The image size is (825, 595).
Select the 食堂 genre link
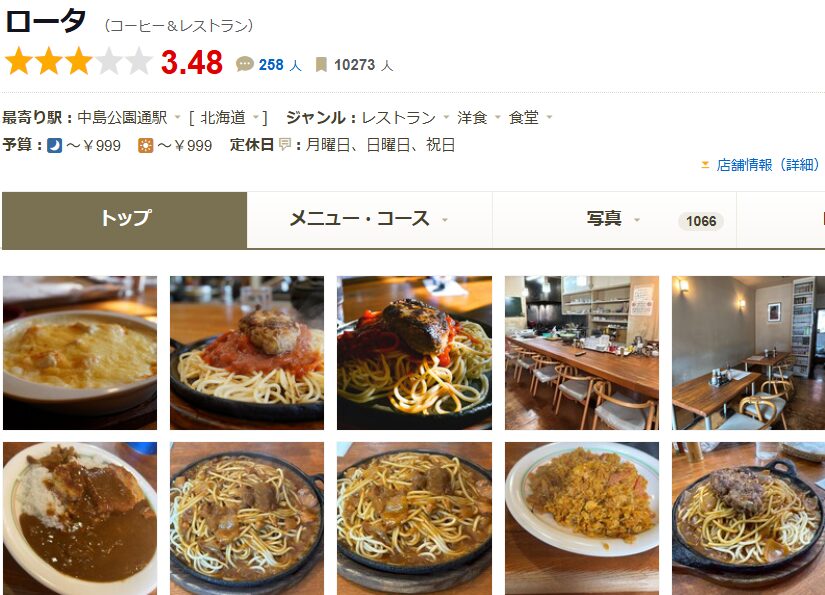pos(523,118)
